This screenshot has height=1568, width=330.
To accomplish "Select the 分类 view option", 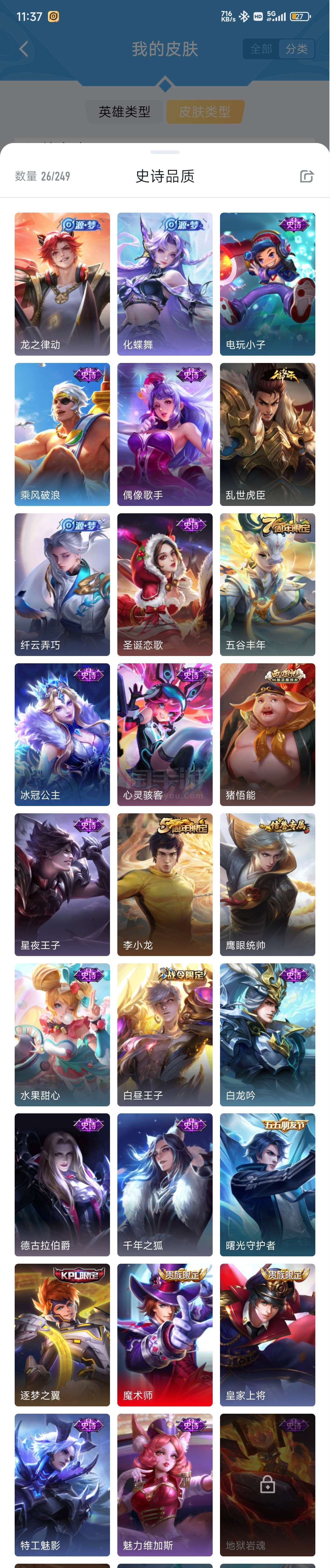I will [x=296, y=49].
